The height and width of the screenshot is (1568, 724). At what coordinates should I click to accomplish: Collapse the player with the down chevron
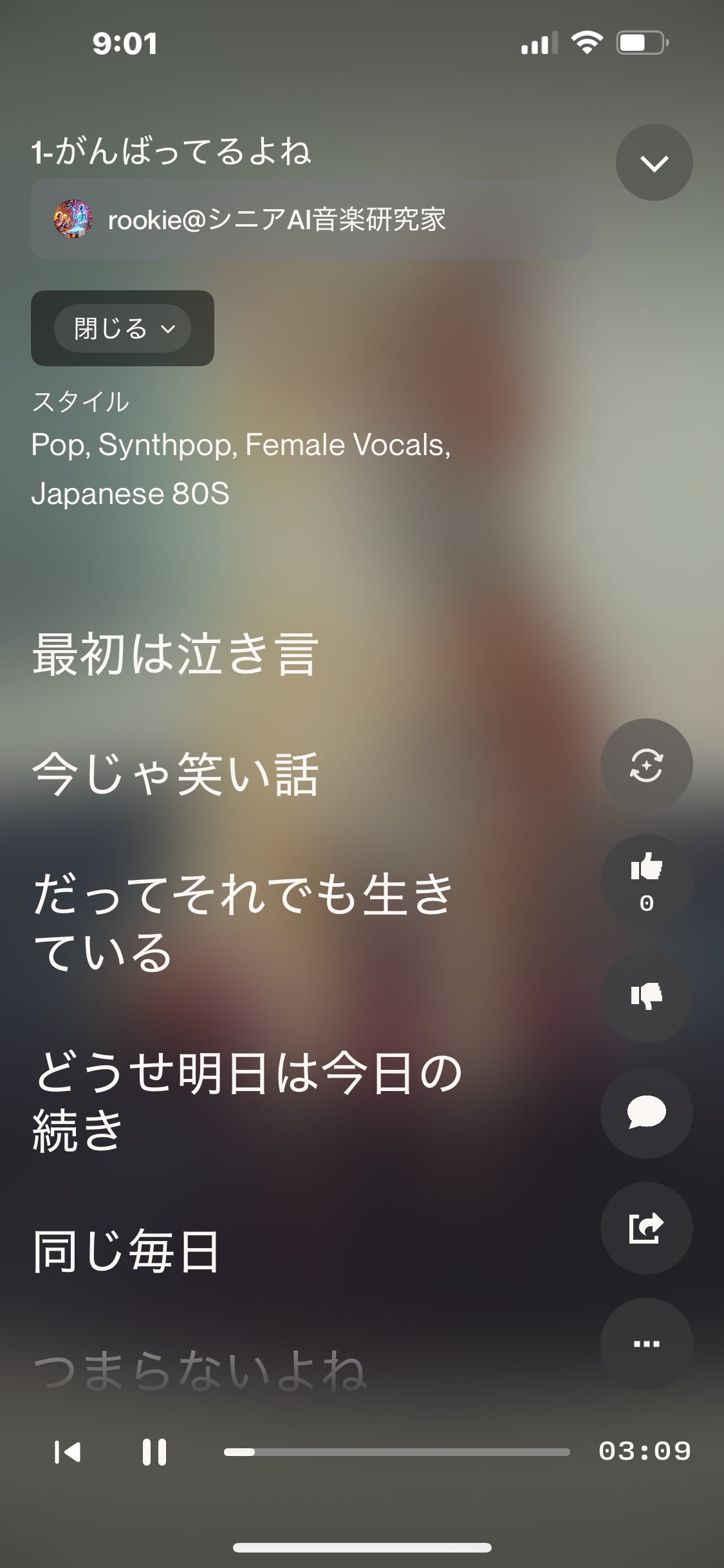(654, 162)
